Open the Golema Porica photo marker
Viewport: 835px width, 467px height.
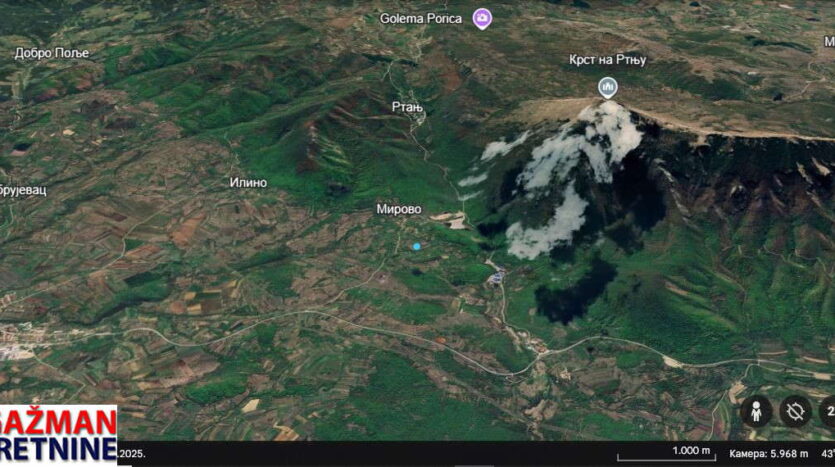coord(482,18)
